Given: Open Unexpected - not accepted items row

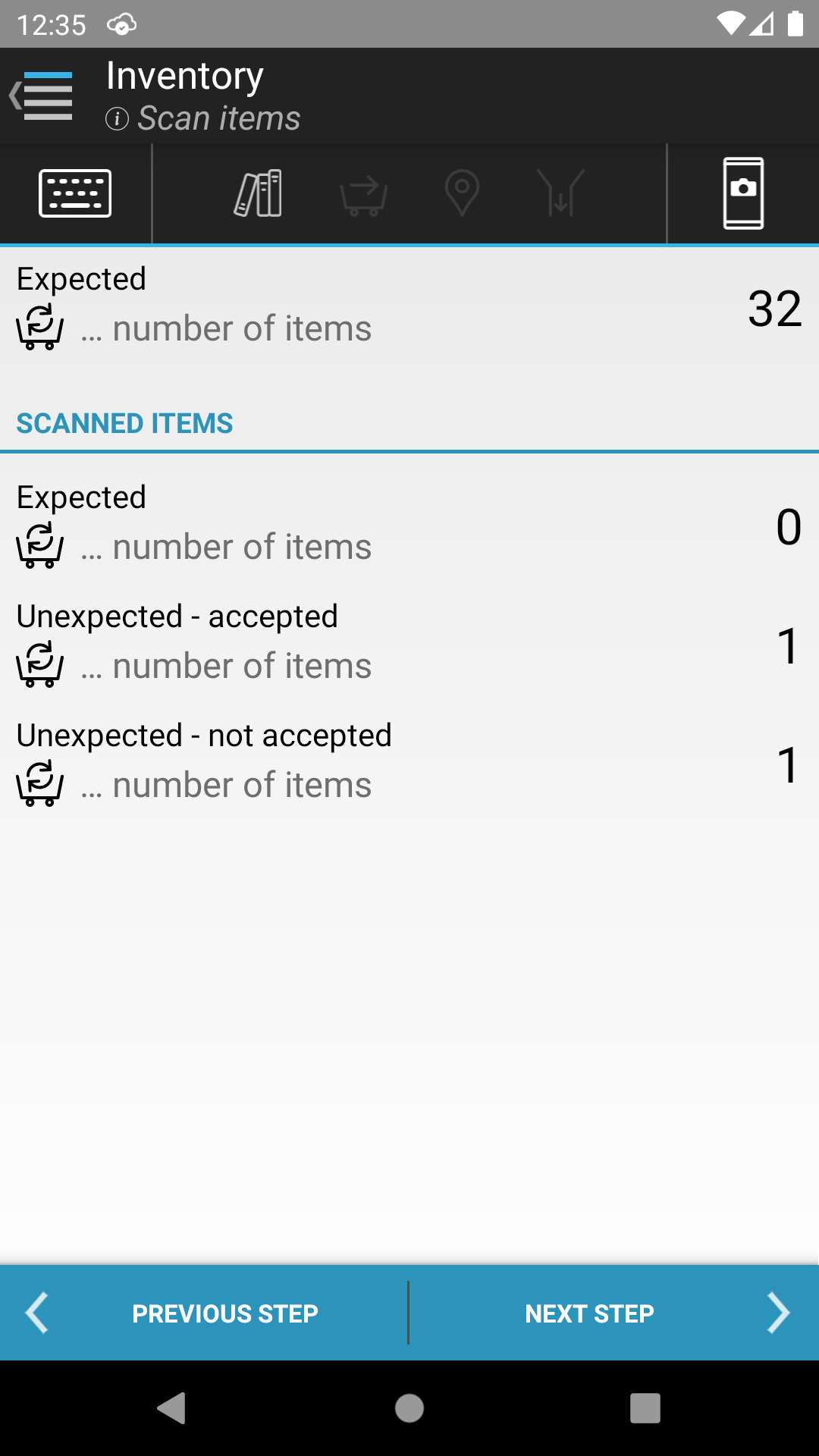Looking at the screenshot, I should click(x=409, y=764).
